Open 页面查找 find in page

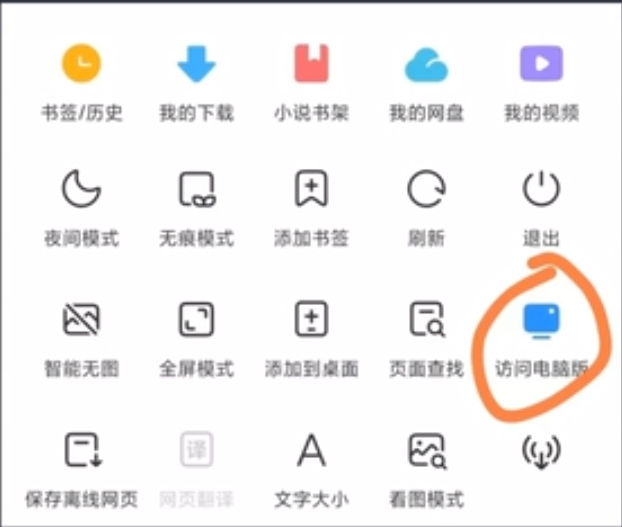[x=426, y=320]
